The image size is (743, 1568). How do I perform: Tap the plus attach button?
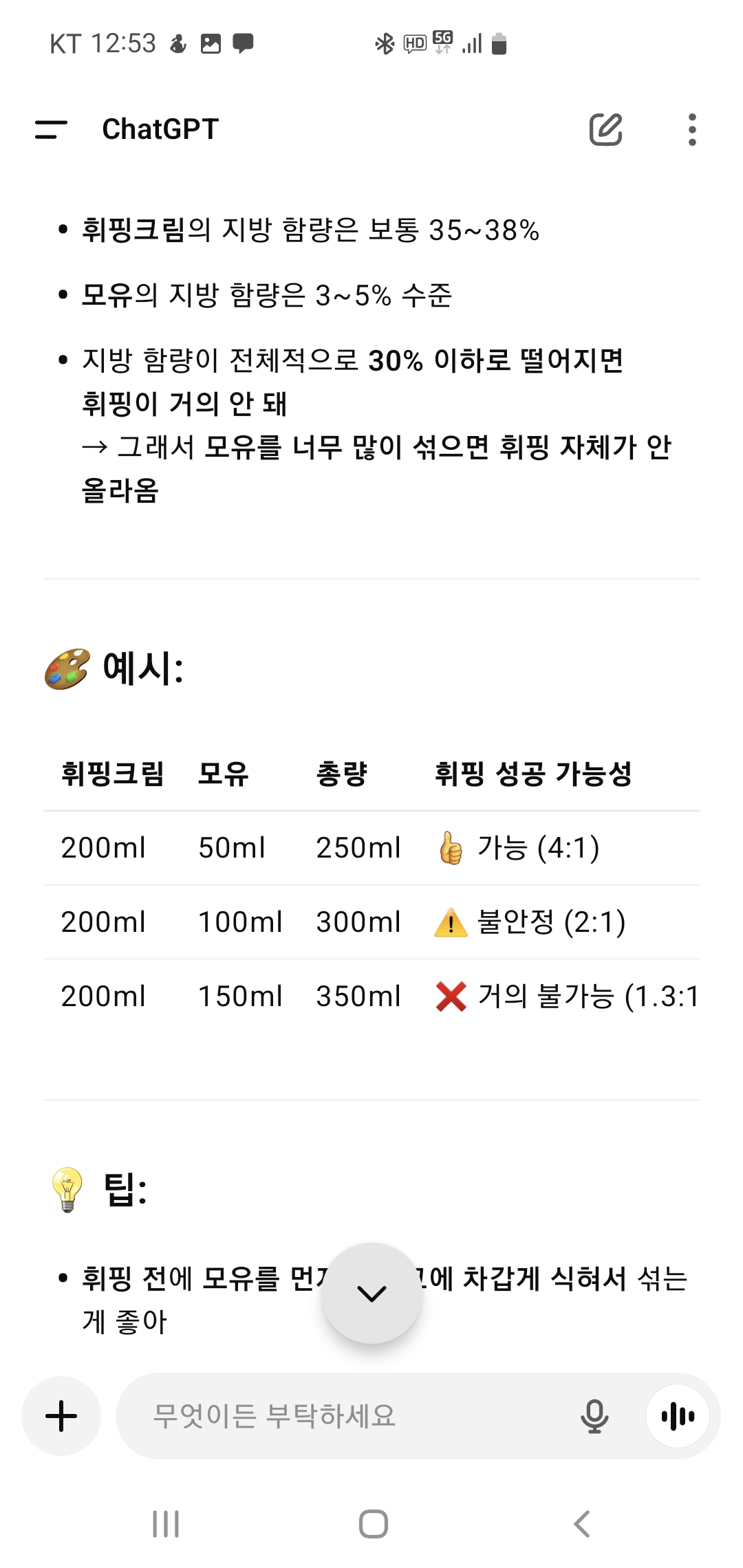point(61,1416)
